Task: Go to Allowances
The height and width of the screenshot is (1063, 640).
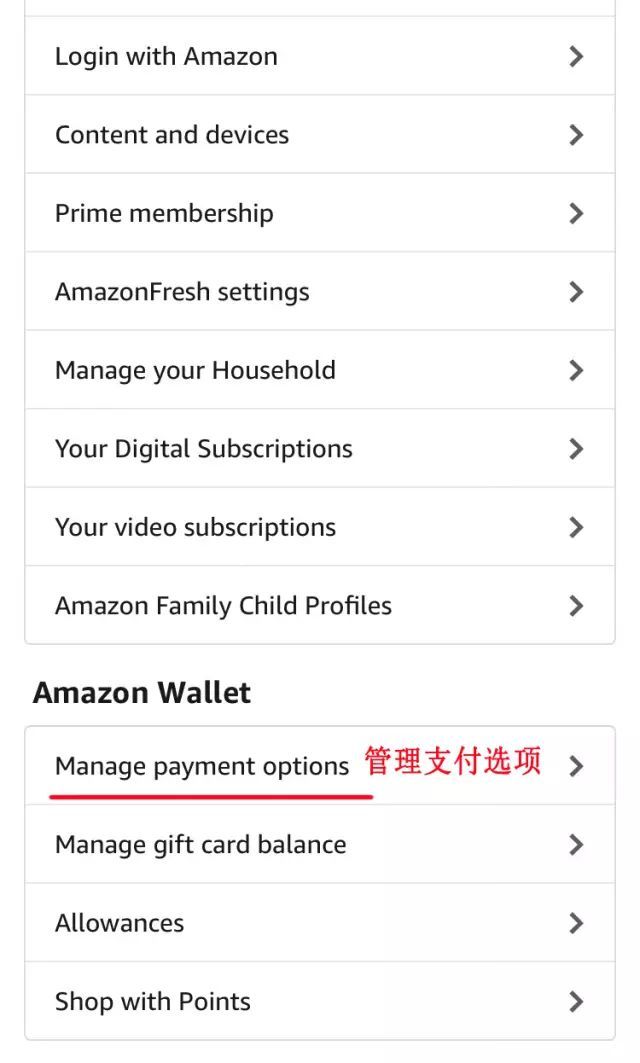Action: (x=320, y=923)
